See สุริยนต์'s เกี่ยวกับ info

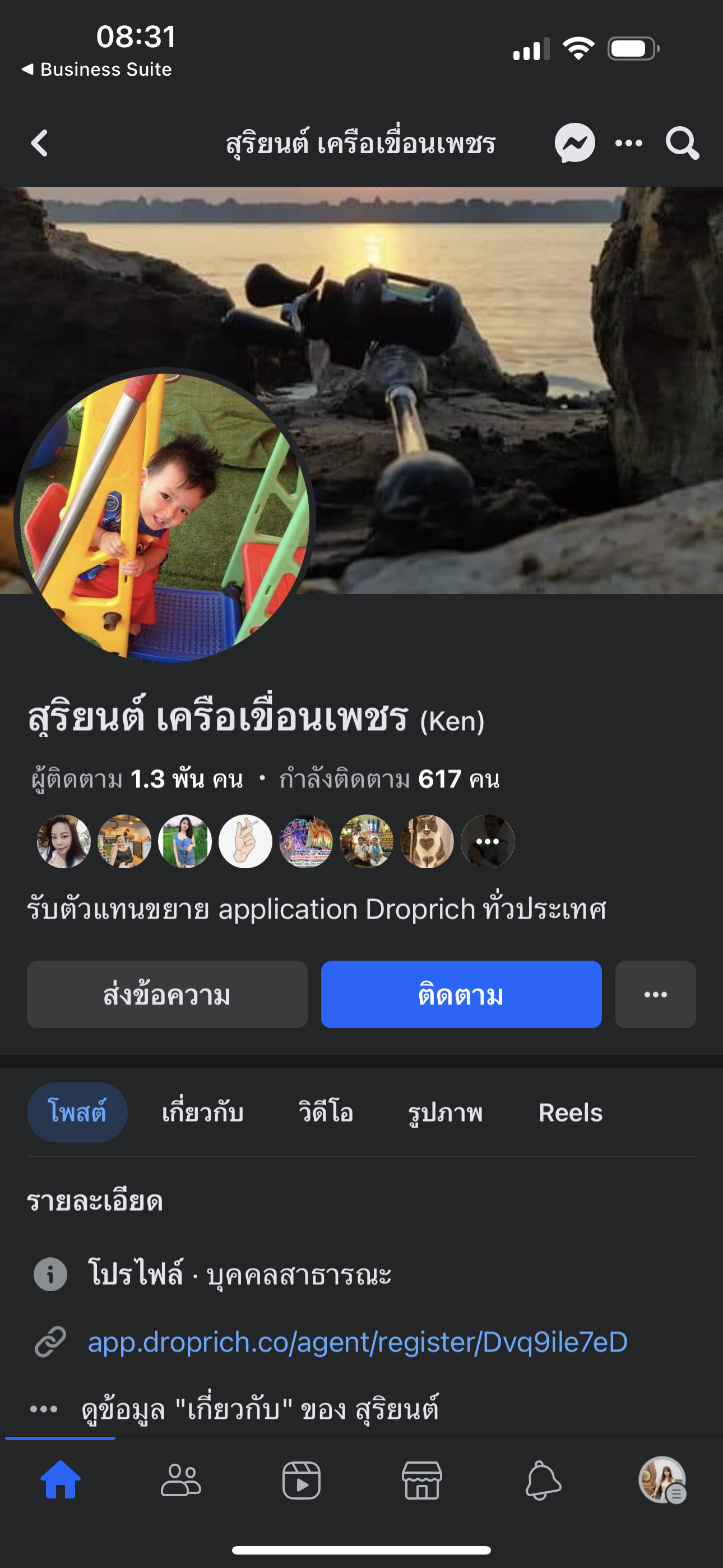260,1409
